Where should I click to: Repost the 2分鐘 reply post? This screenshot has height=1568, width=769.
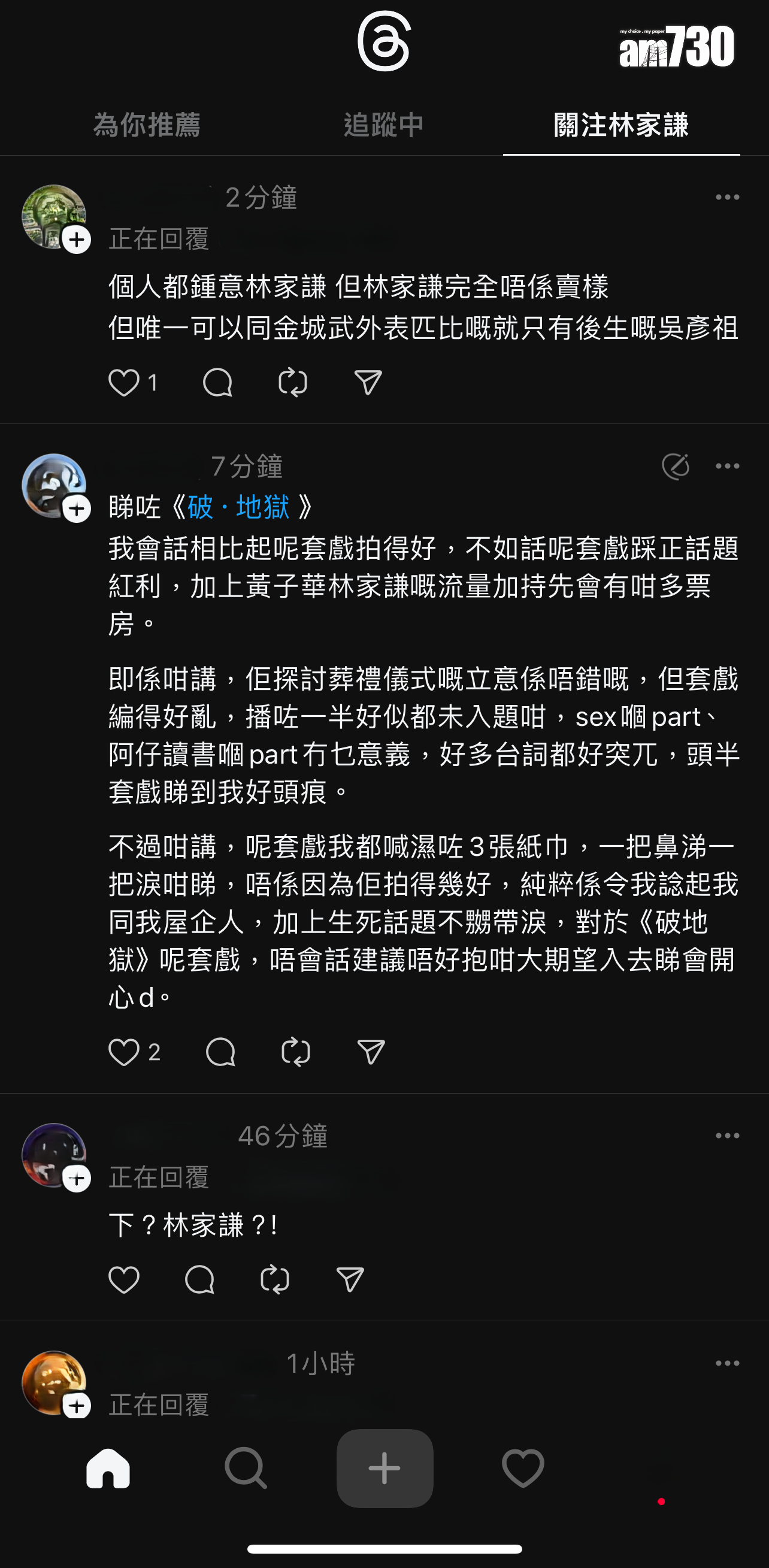293,383
